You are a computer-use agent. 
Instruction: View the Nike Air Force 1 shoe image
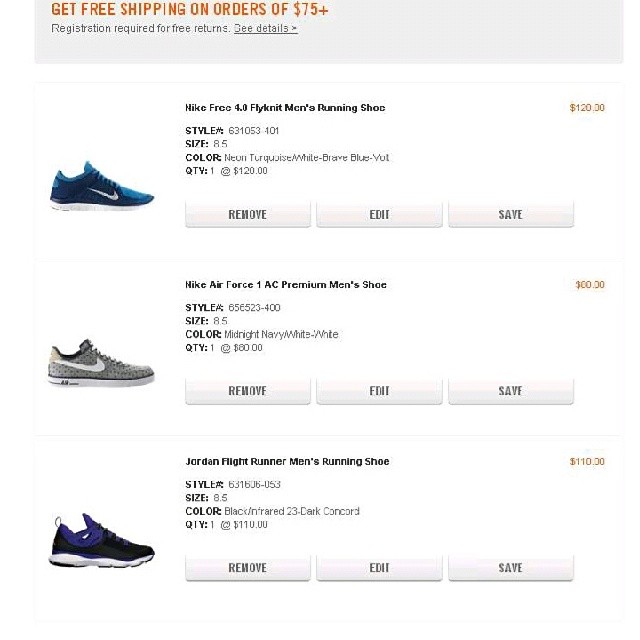pos(102,364)
